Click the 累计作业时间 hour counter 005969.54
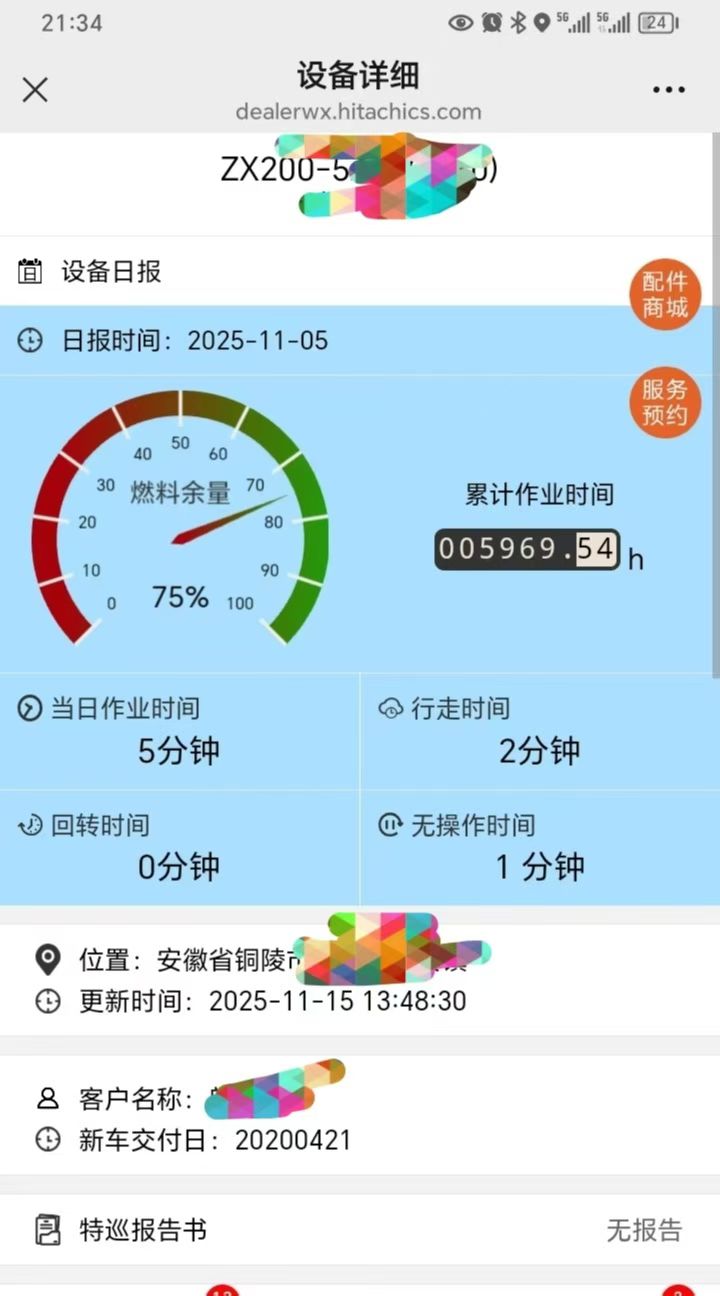Viewport: 720px width, 1296px height. click(x=527, y=549)
